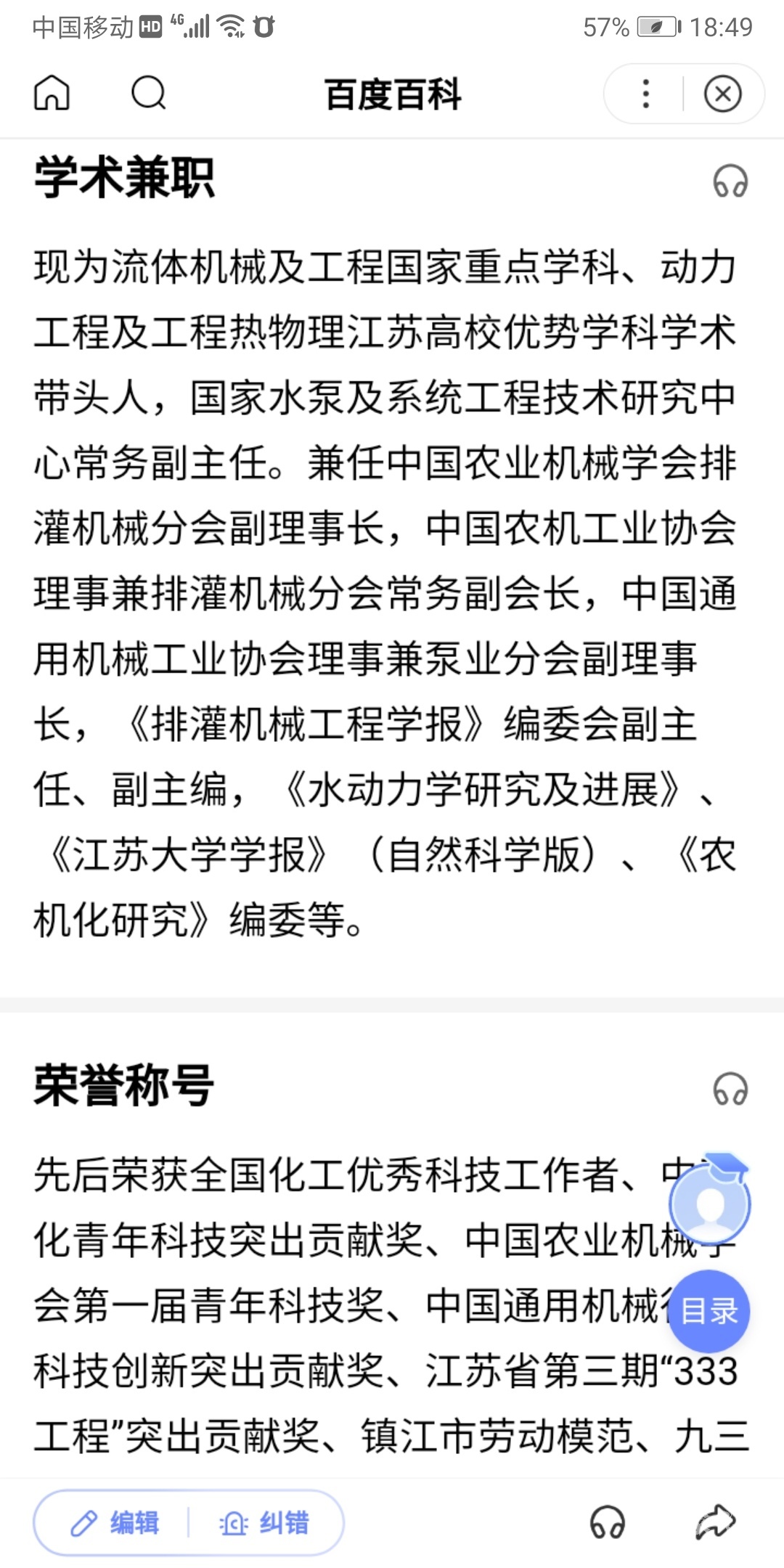Open the three-dot more options menu
This screenshot has width=784, height=1568.
point(645,94)
